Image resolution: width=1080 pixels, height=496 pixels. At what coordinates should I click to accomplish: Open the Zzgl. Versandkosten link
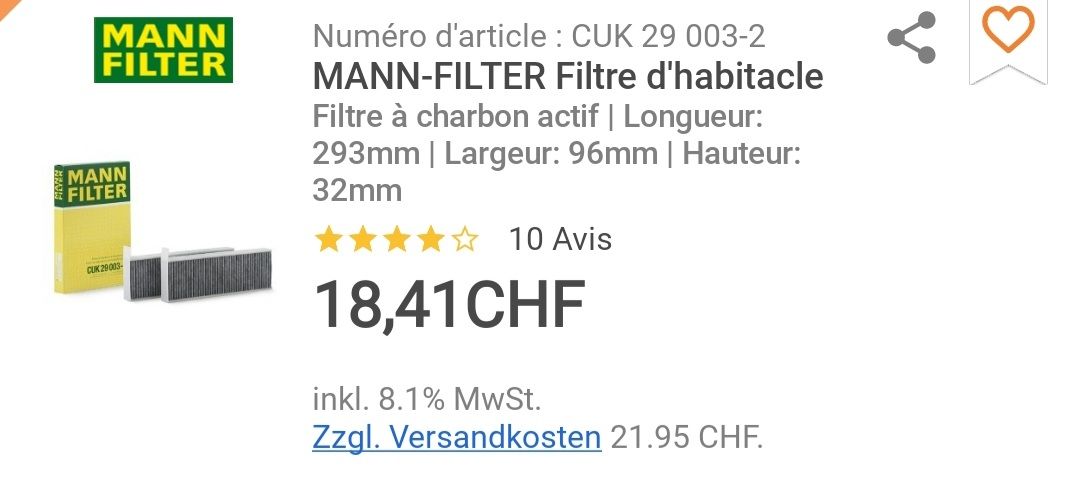click(456, 438)
